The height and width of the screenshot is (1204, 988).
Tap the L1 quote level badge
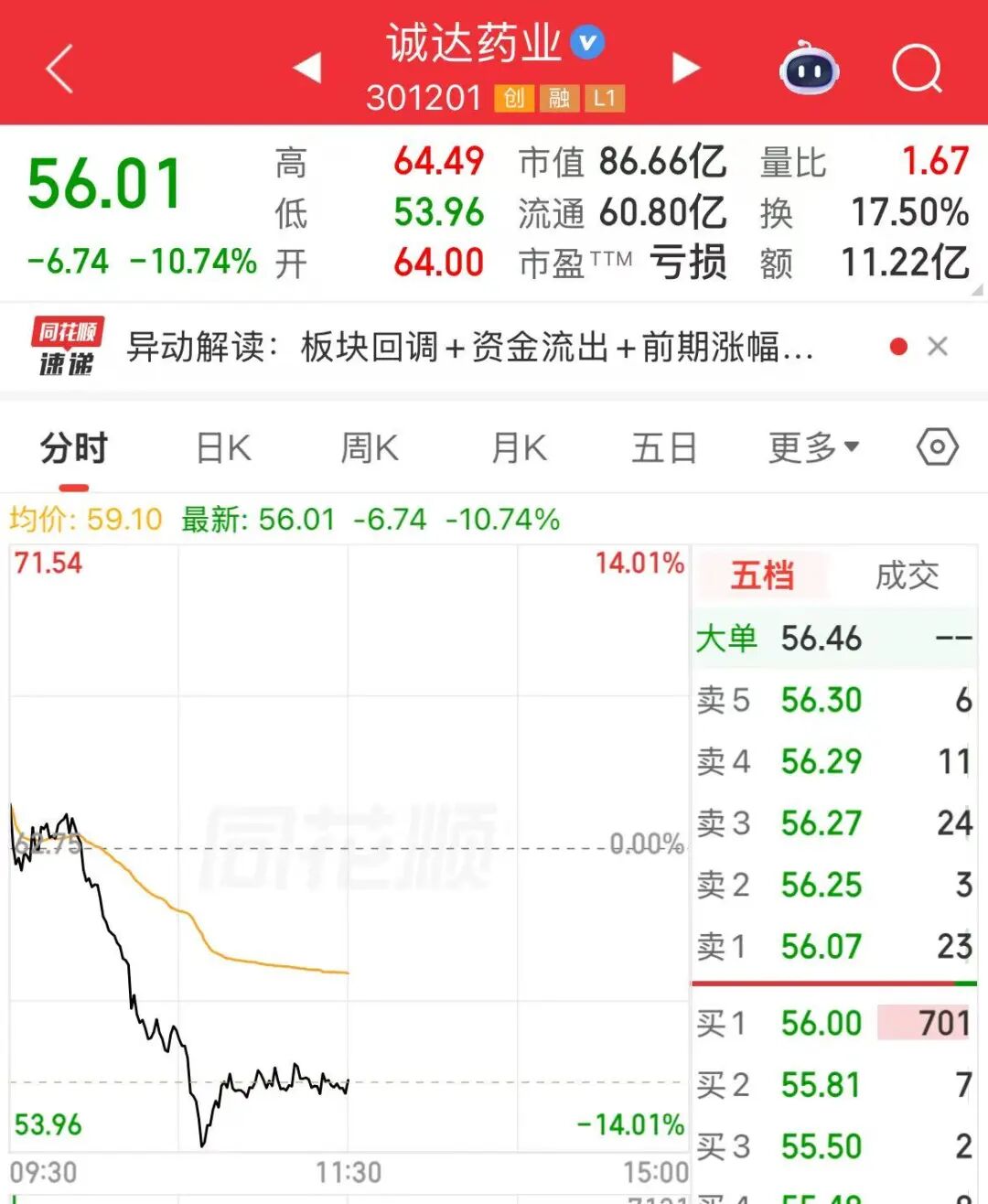[x=604, y=98]
